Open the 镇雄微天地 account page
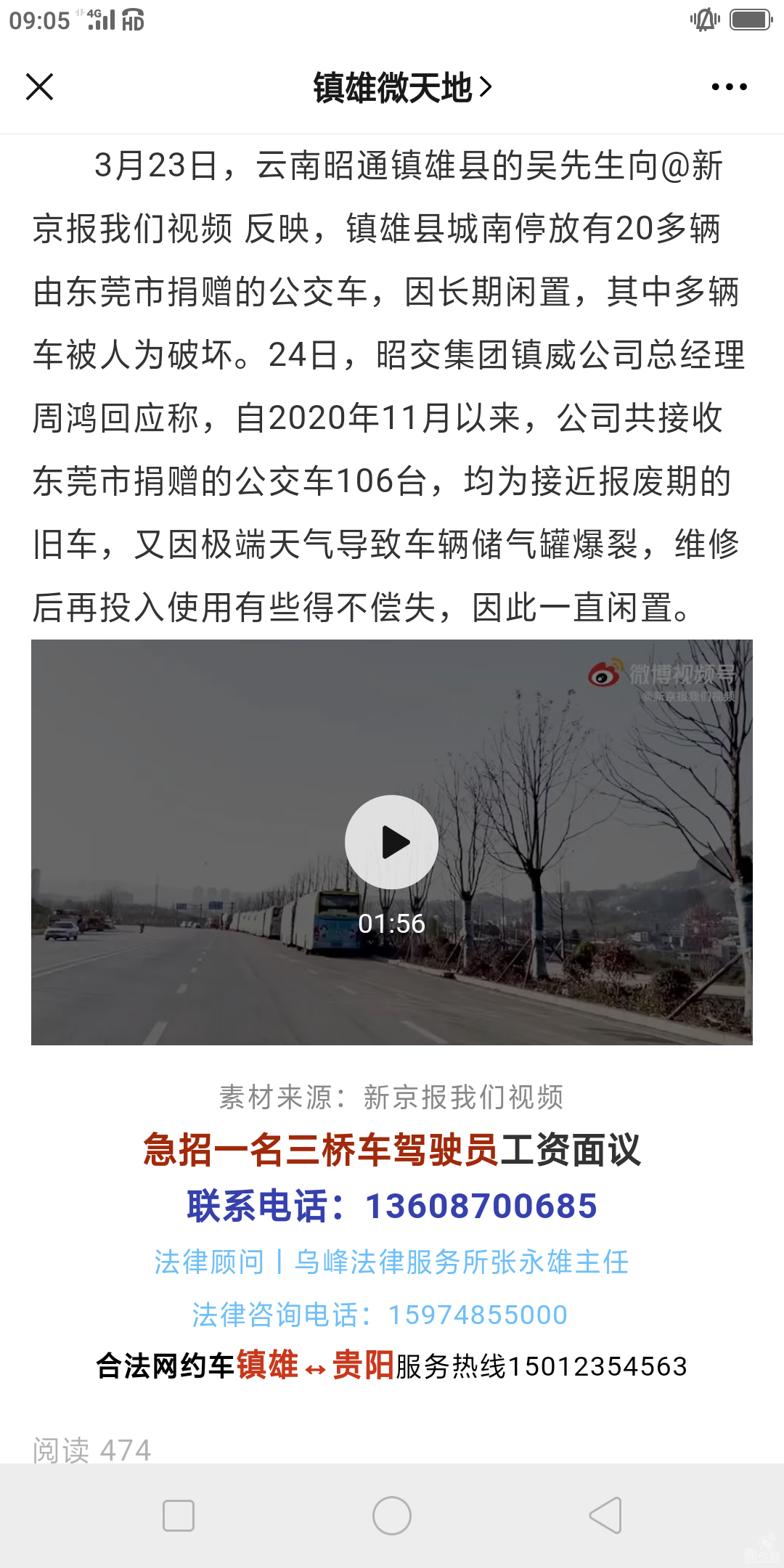The image size is (784, 1568). coord(401,88)
